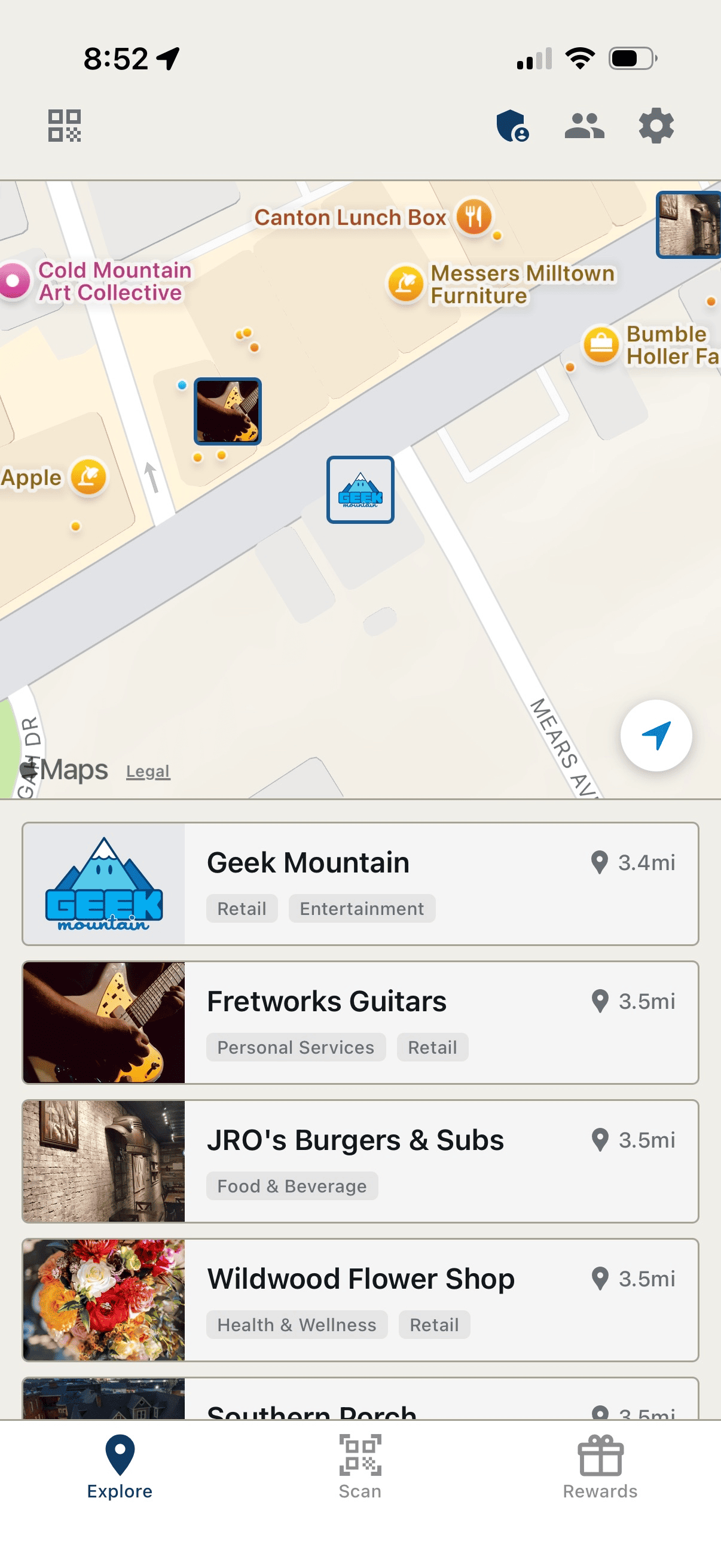Viewport: 721px width, 1568px height.
Task: Open the Geek Mountain listing card
Action: click(360, 884)
